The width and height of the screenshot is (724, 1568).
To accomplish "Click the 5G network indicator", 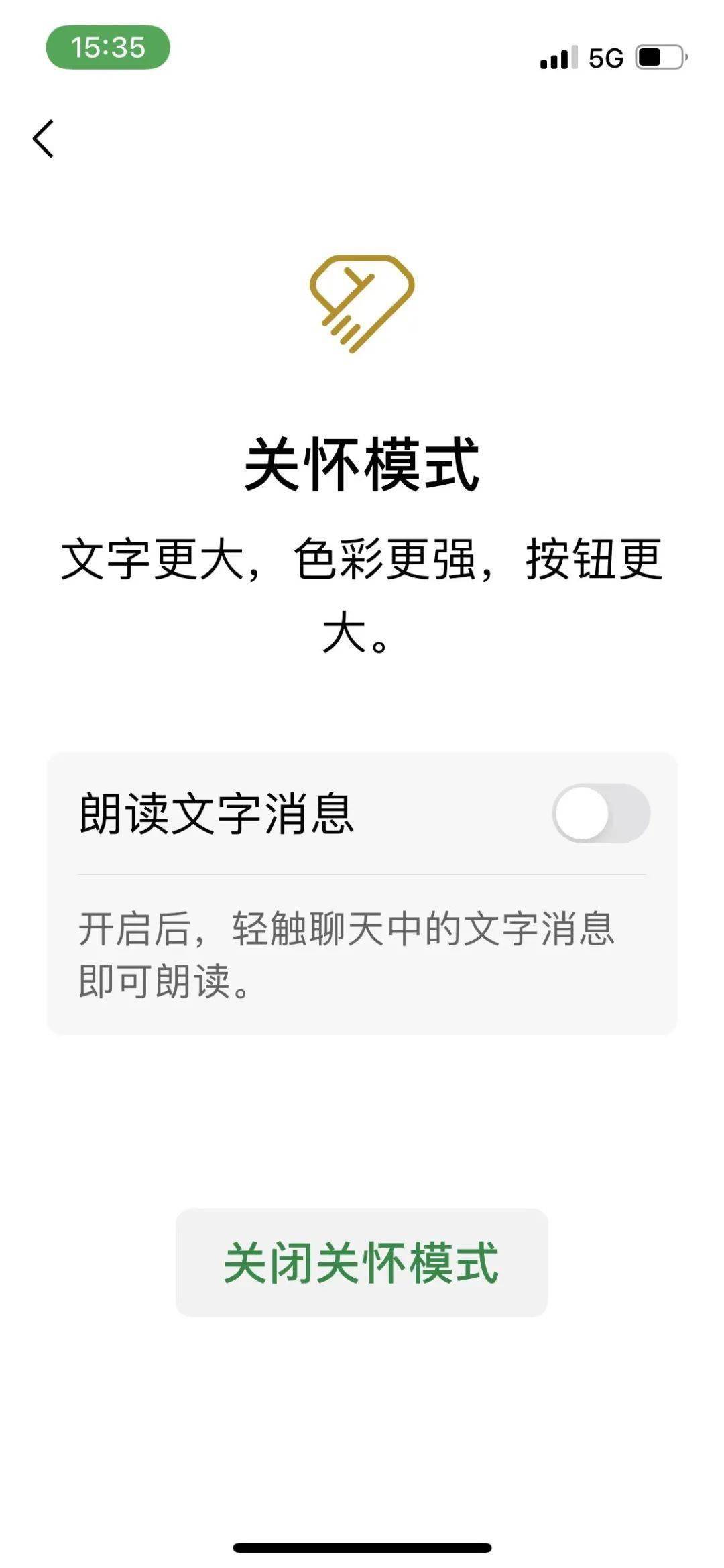I will tap(607, 59).
